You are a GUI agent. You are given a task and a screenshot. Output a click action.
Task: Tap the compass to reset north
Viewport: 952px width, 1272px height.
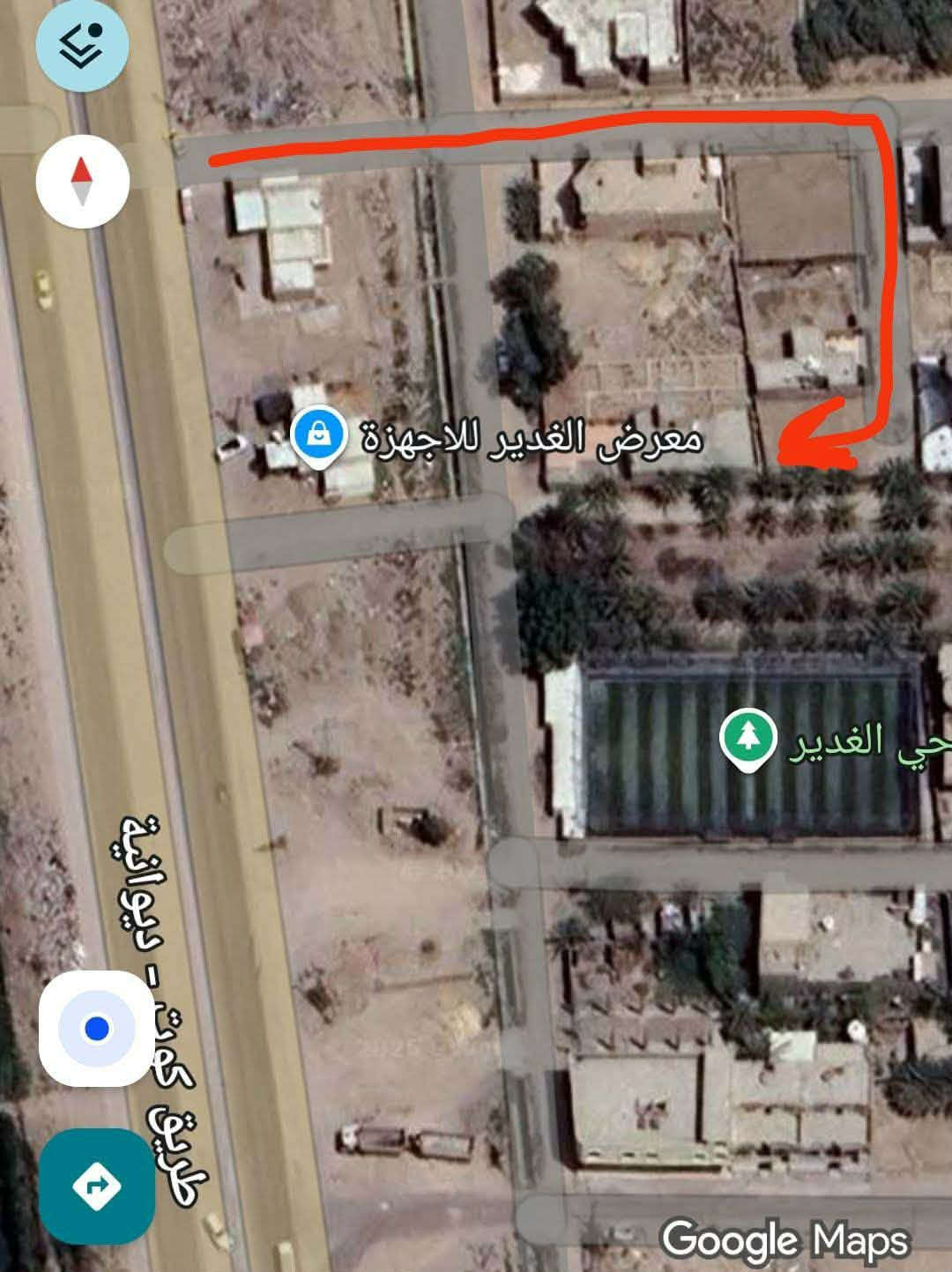(x=82, y=181)
